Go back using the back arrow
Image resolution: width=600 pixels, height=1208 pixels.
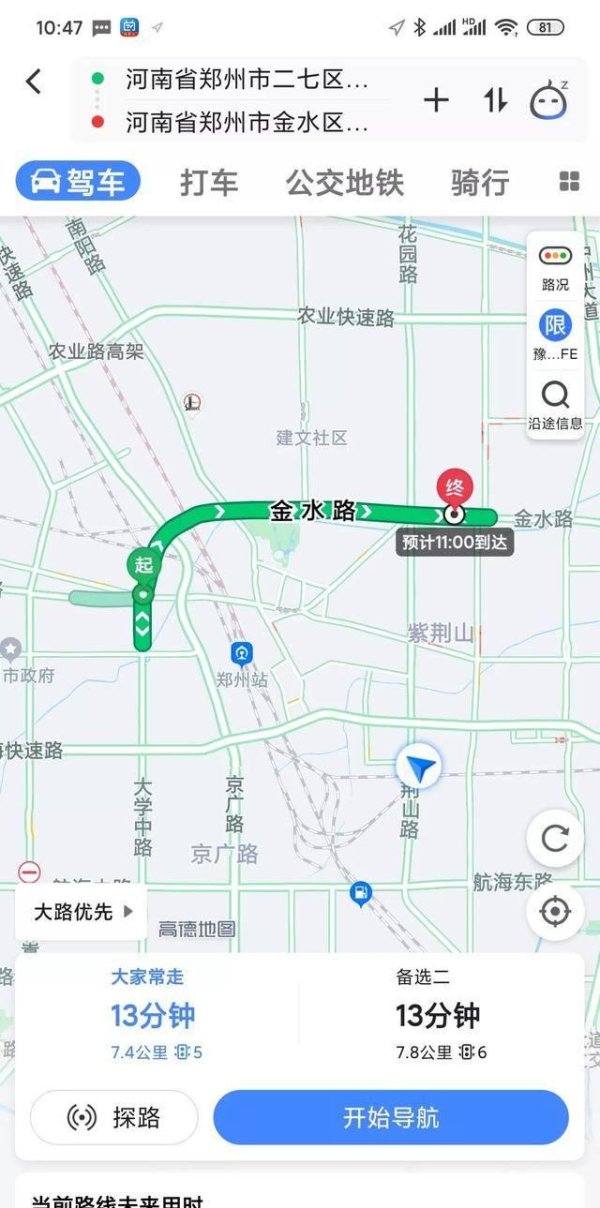34,81
